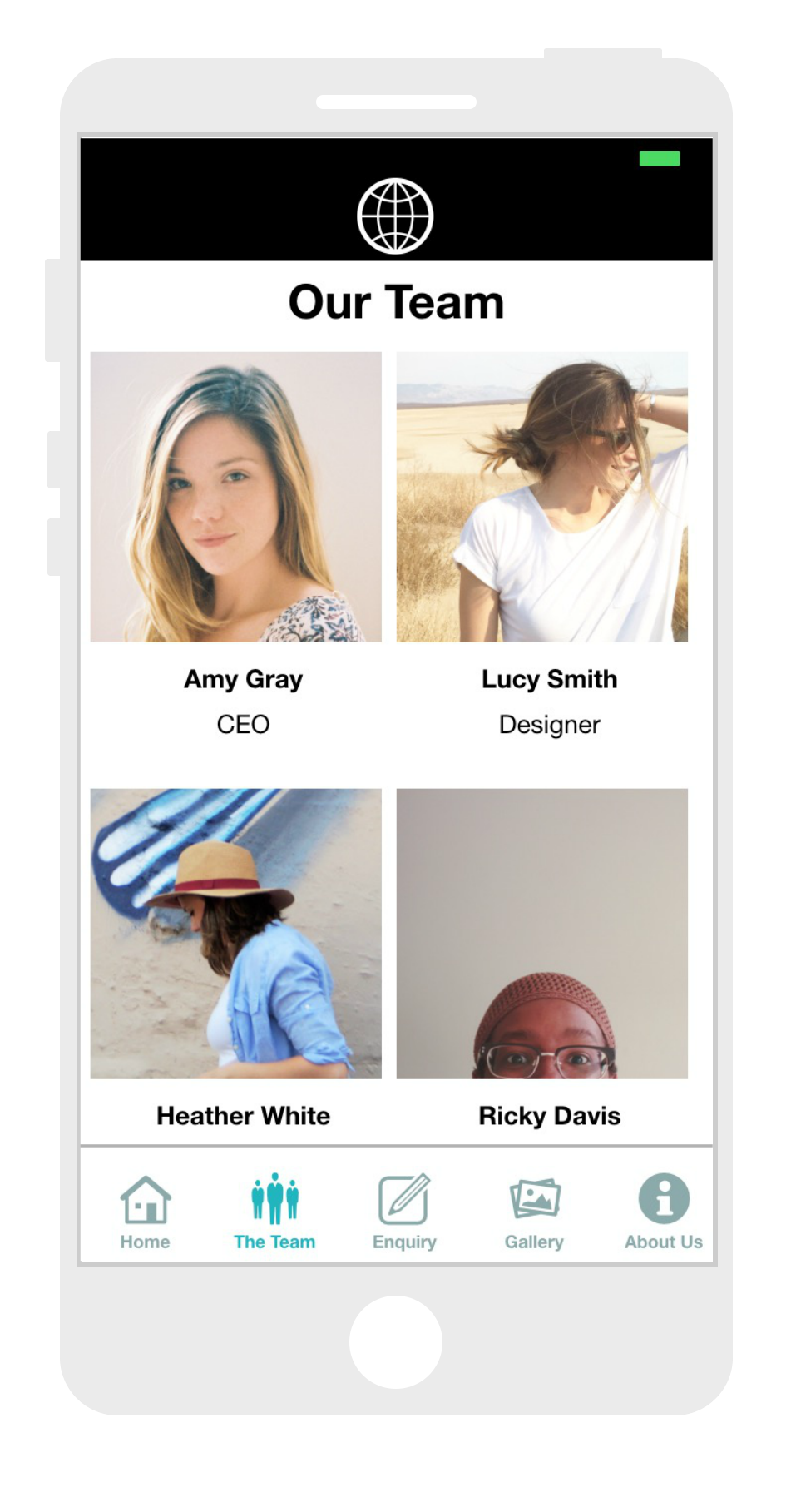Open the About Us tab
The width and height of the screenshot is (796, 1512).
tap(663, 1210)
